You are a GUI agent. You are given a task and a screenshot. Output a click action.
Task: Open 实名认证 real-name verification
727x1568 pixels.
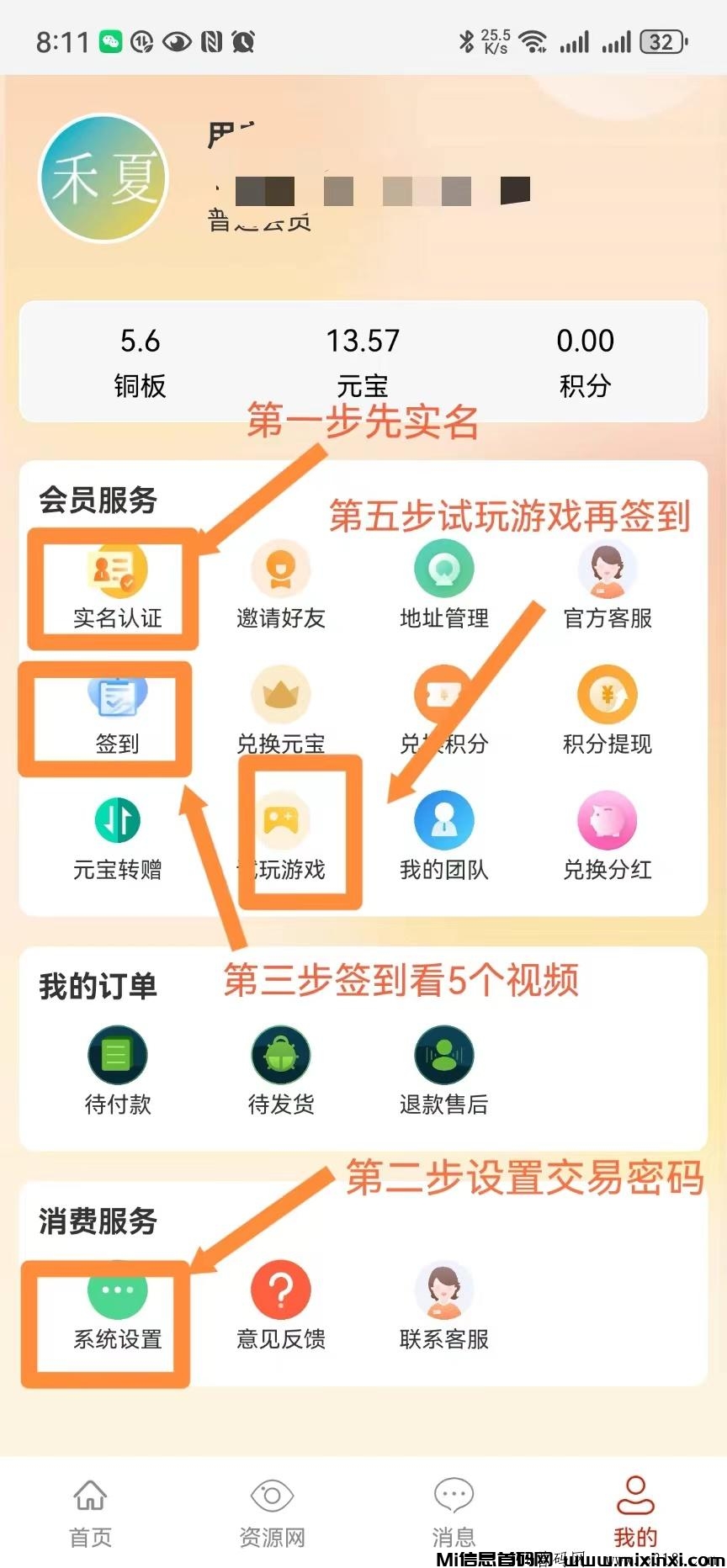[x=117, y=588]
